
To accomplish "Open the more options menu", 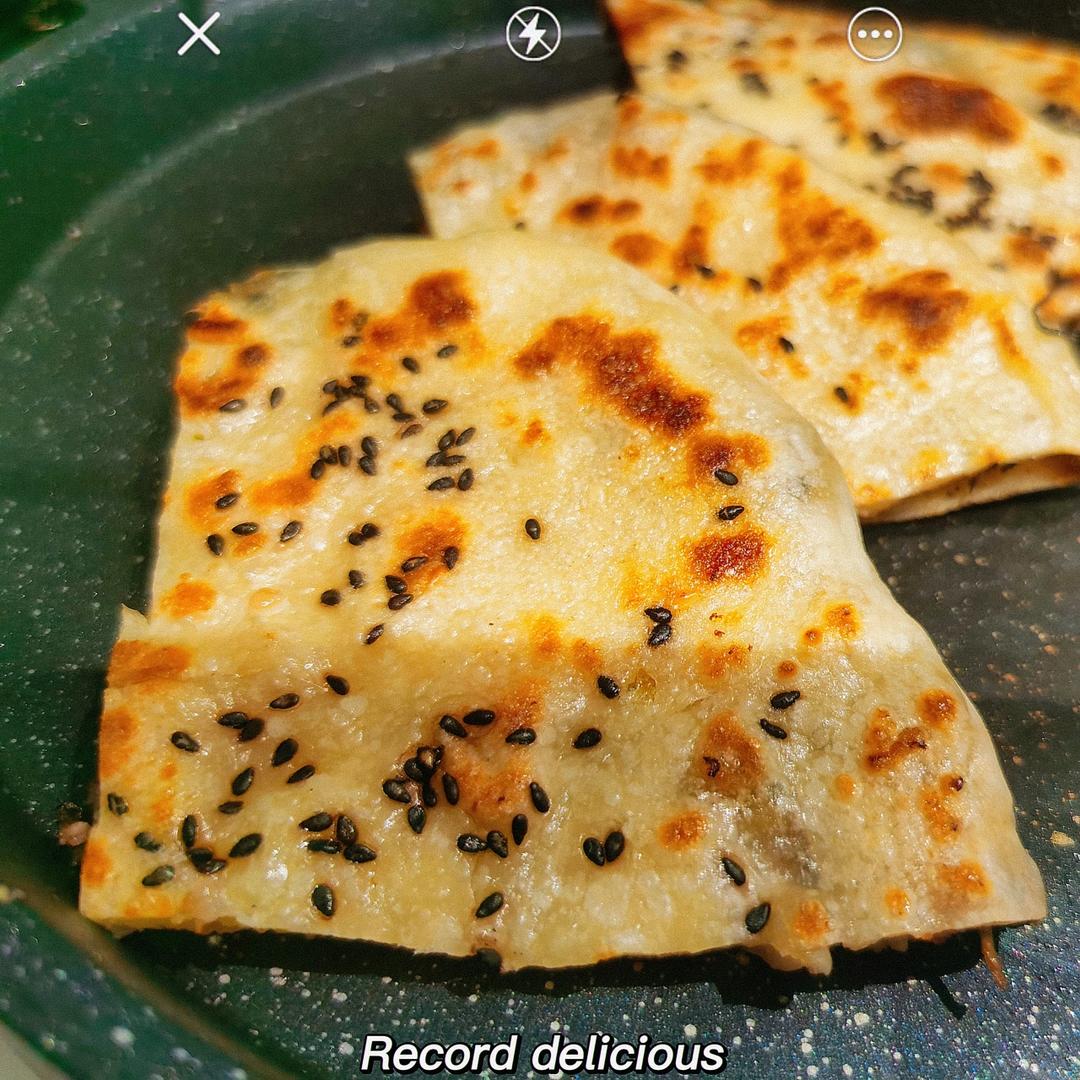I will tap(874, 34).
